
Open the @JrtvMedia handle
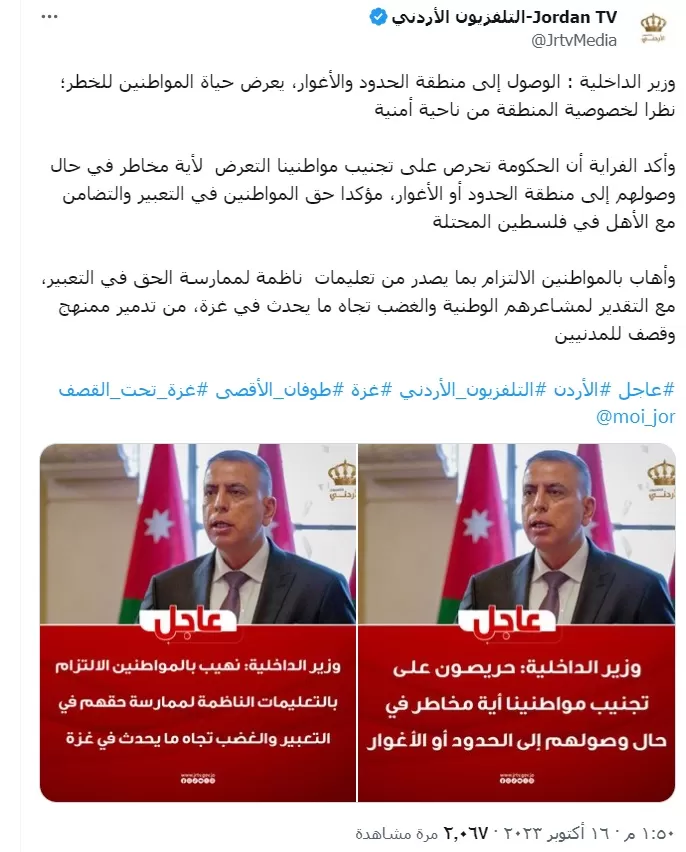[573, 41]
